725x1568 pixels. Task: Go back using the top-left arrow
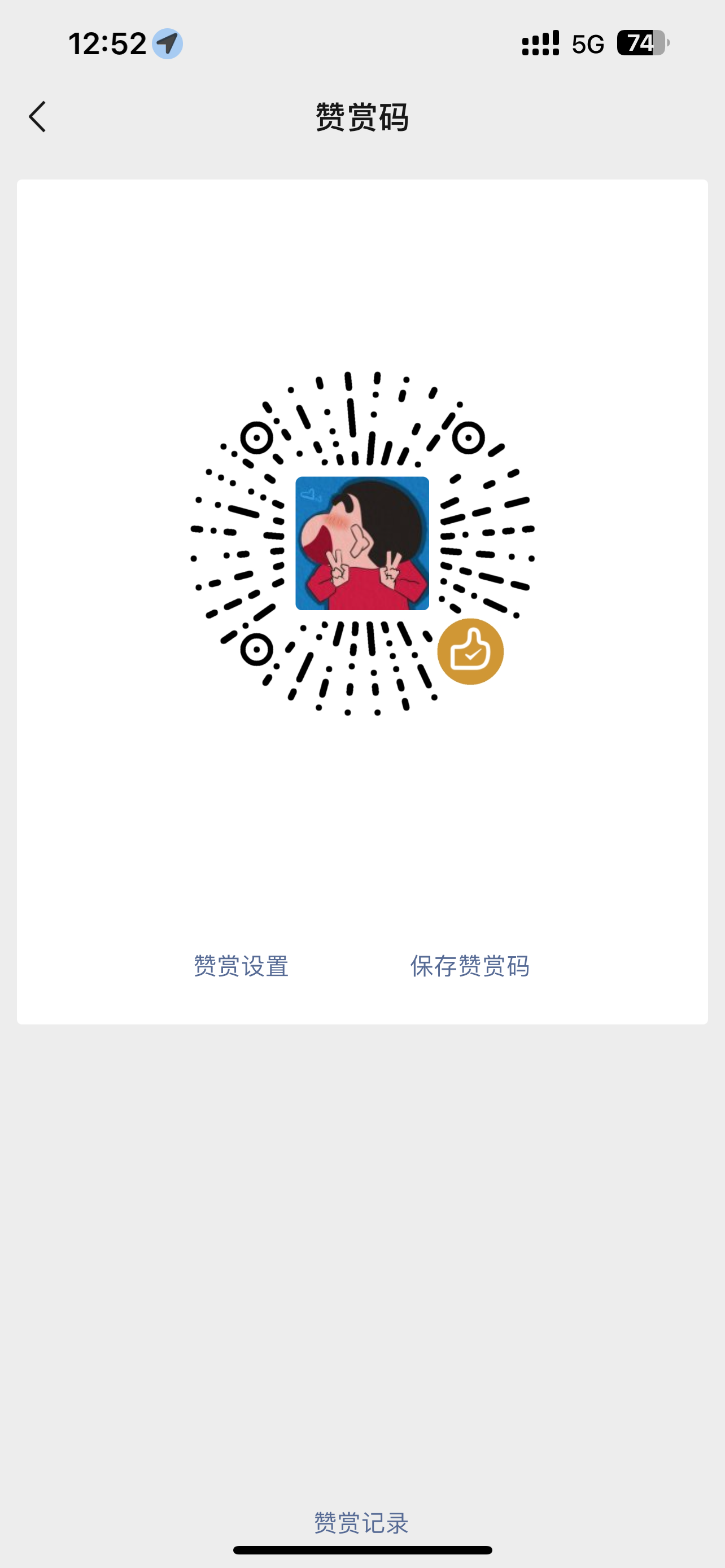pos(38,116)
